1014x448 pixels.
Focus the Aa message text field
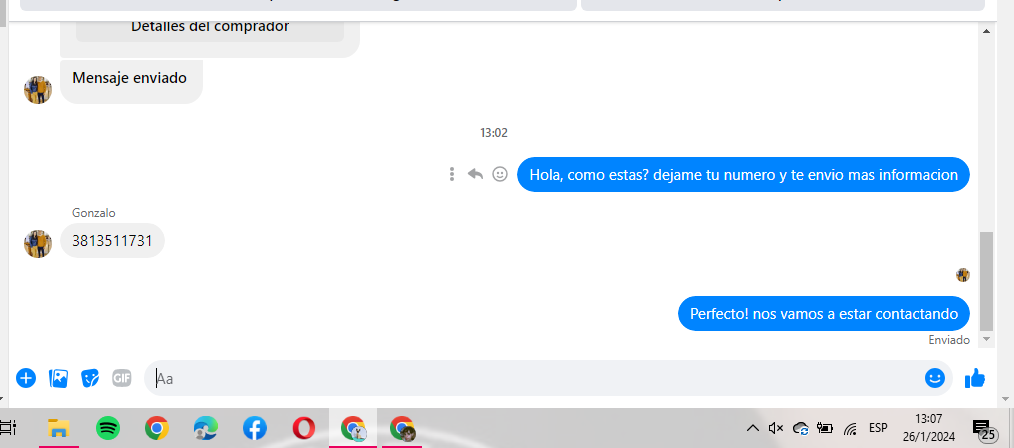[530, 378]
